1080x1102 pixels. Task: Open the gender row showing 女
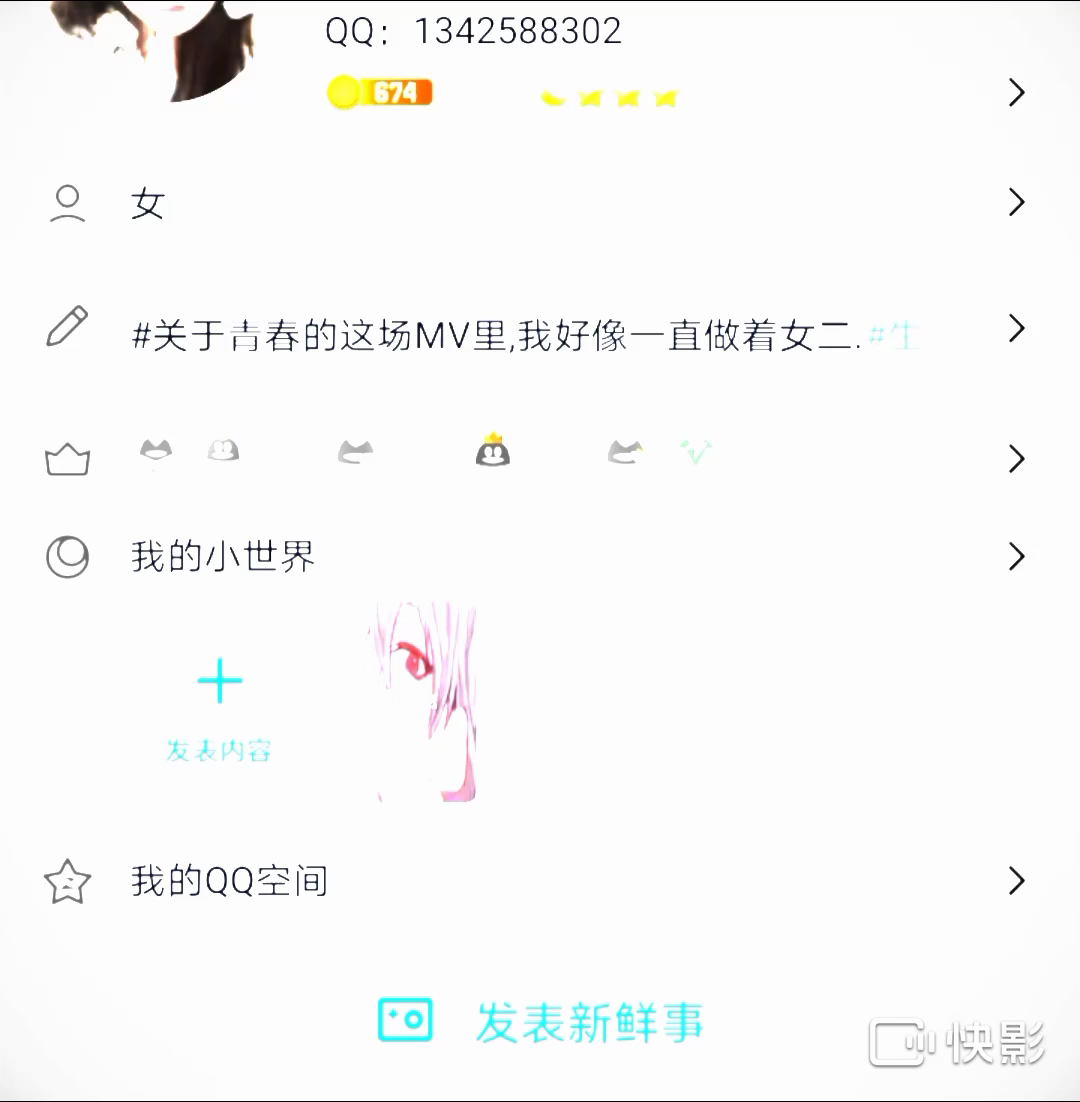(x=540, y=203)
